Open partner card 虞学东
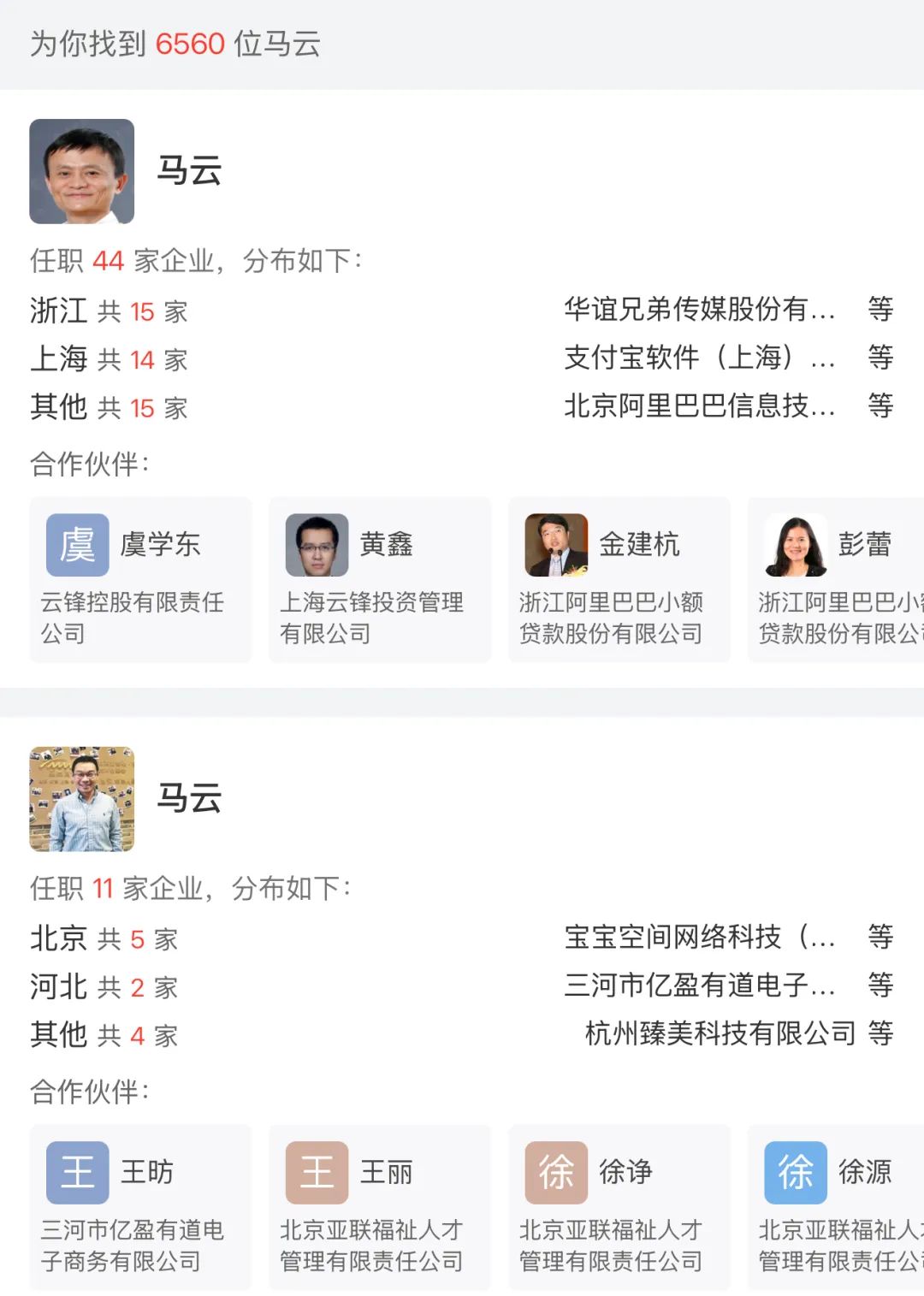 140,579
